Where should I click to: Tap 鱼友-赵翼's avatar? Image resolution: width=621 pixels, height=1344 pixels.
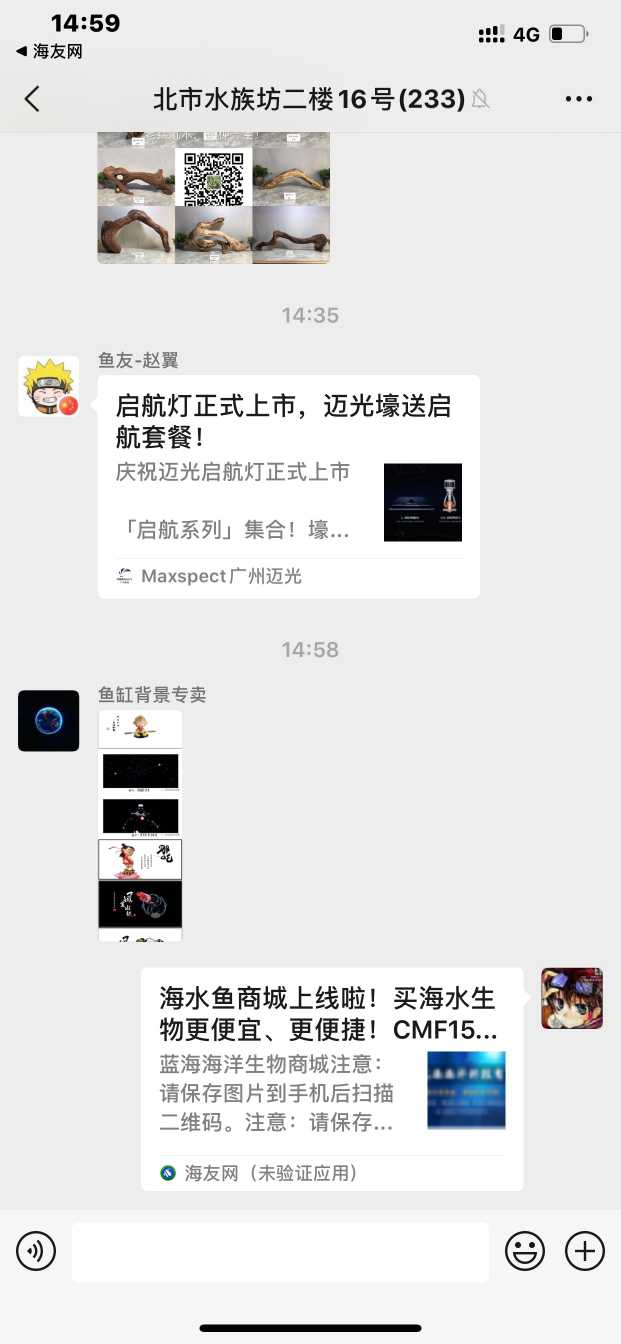click(48, 386)
